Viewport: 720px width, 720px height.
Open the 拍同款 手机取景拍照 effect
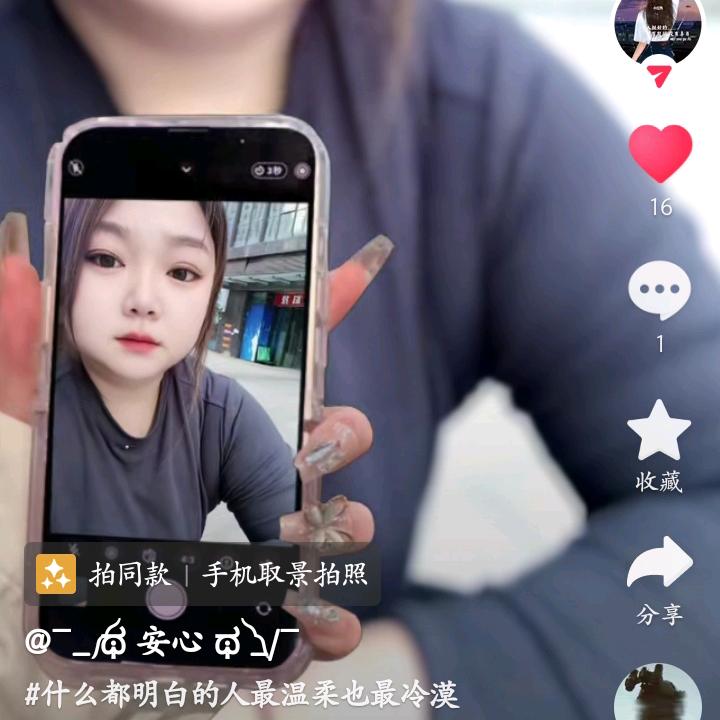[202, 574]
